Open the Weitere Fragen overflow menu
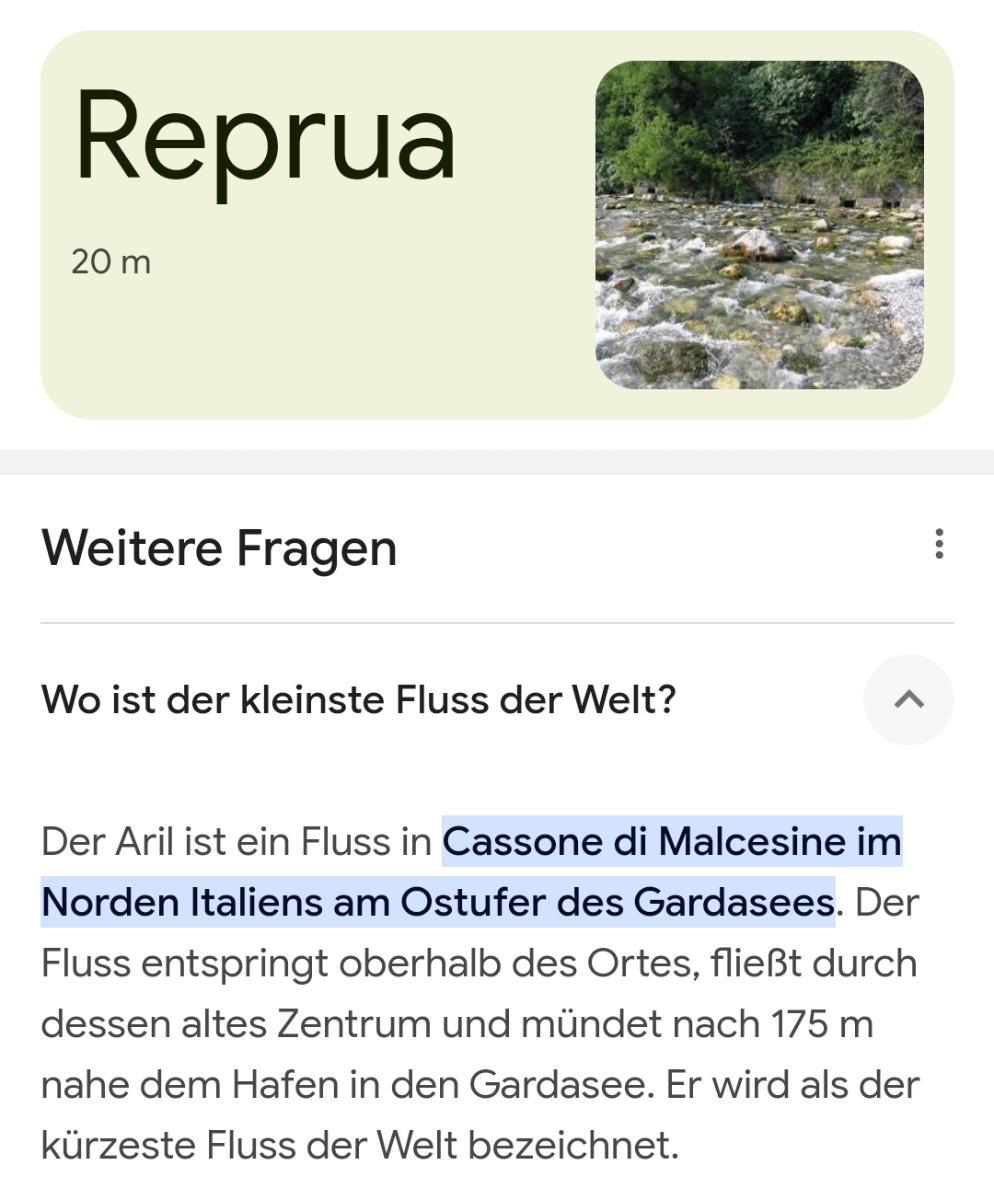This screenshot has width=994, height=1200. tap(938, 545)
